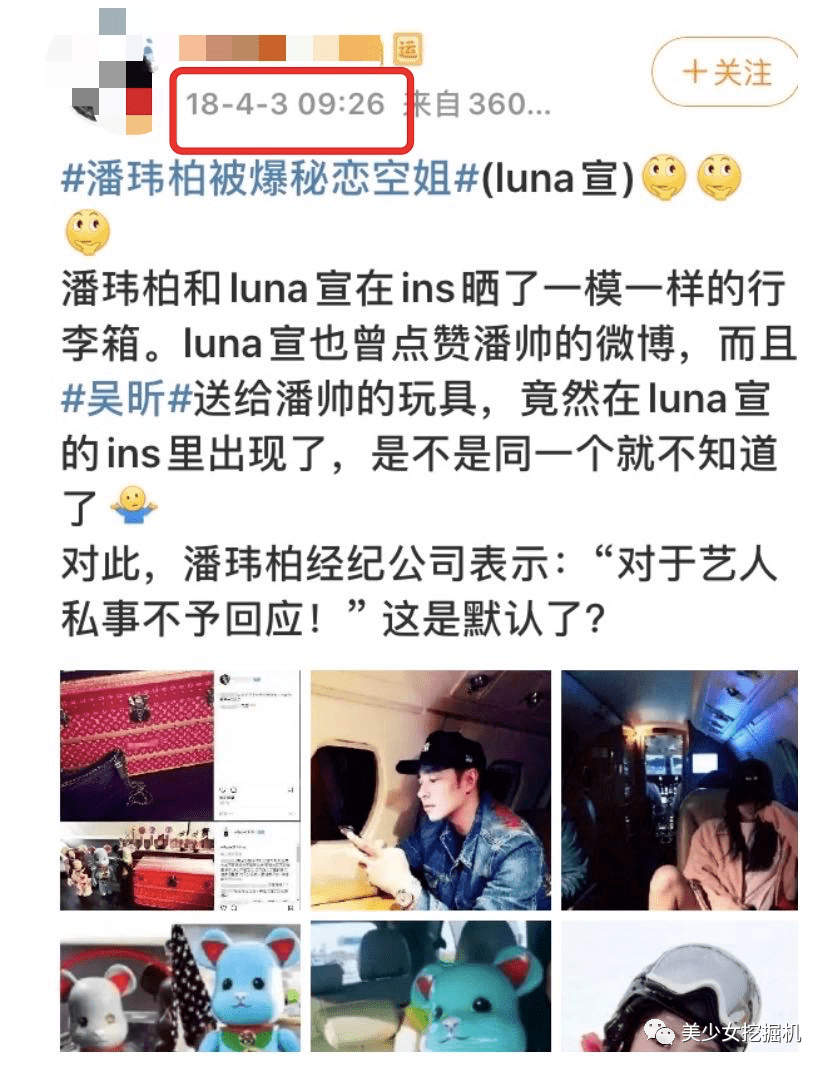828x1069 pixels.
Task: Open photo of man in cap on plane
Action: click(x=430, y=790)
